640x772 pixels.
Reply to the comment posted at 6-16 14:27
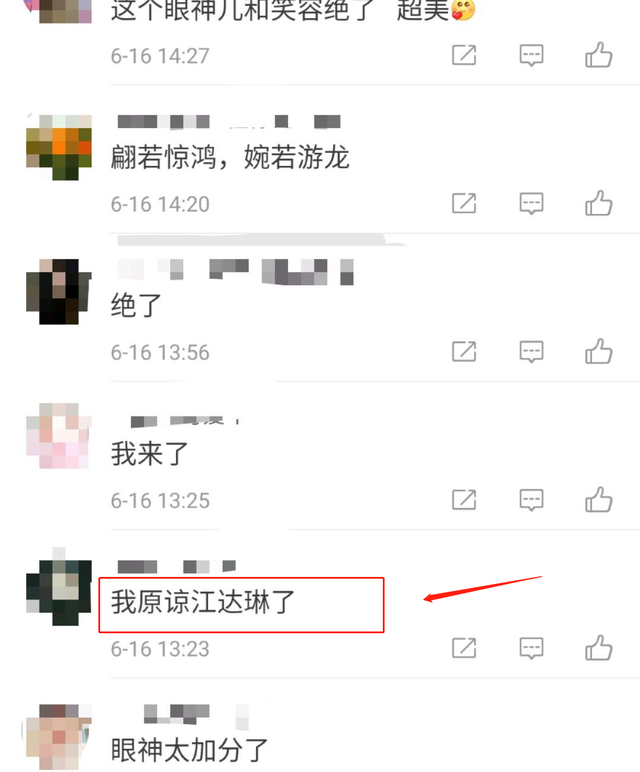[x=531, y=55]
